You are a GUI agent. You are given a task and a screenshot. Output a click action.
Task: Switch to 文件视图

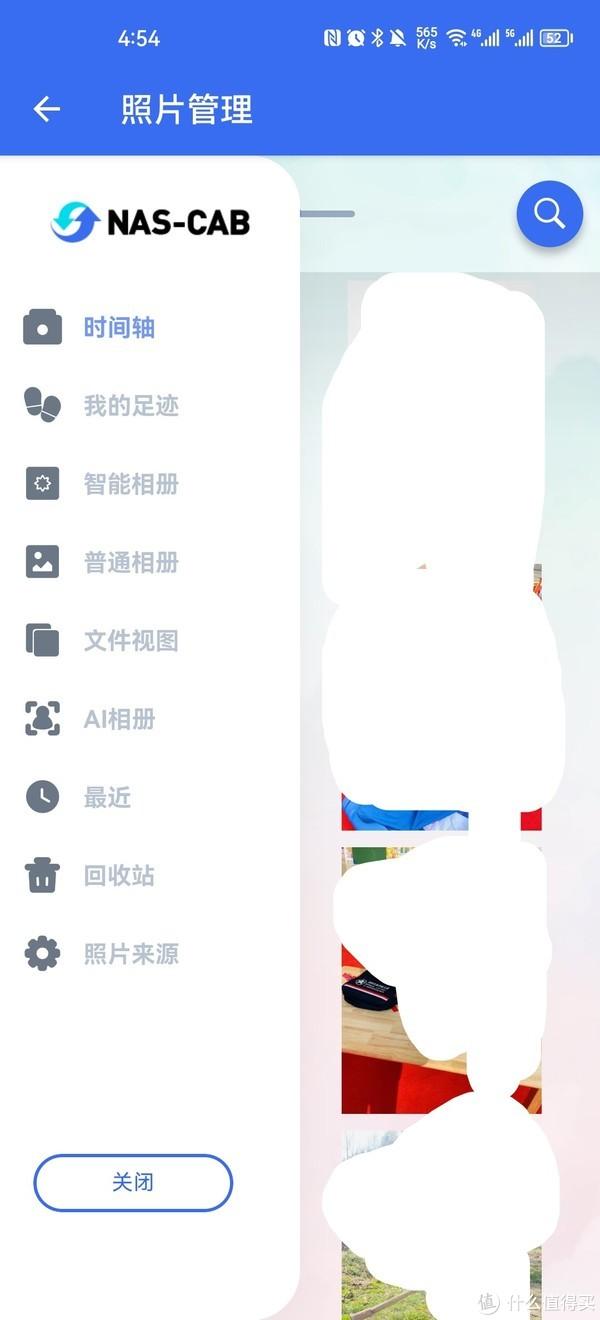pyautogui.click(x=150, y=640)
